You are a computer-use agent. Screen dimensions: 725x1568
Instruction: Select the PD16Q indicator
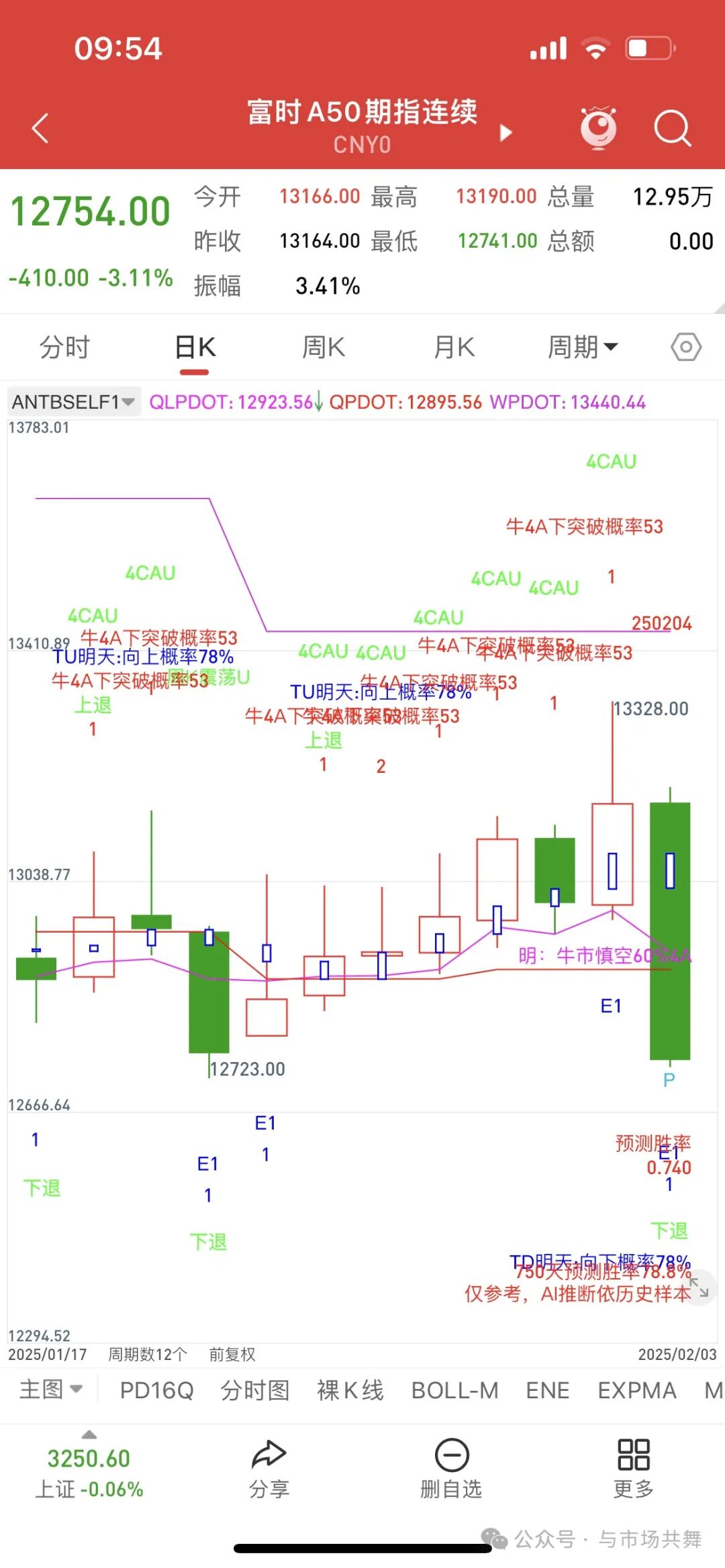(x=156, y=1390)
